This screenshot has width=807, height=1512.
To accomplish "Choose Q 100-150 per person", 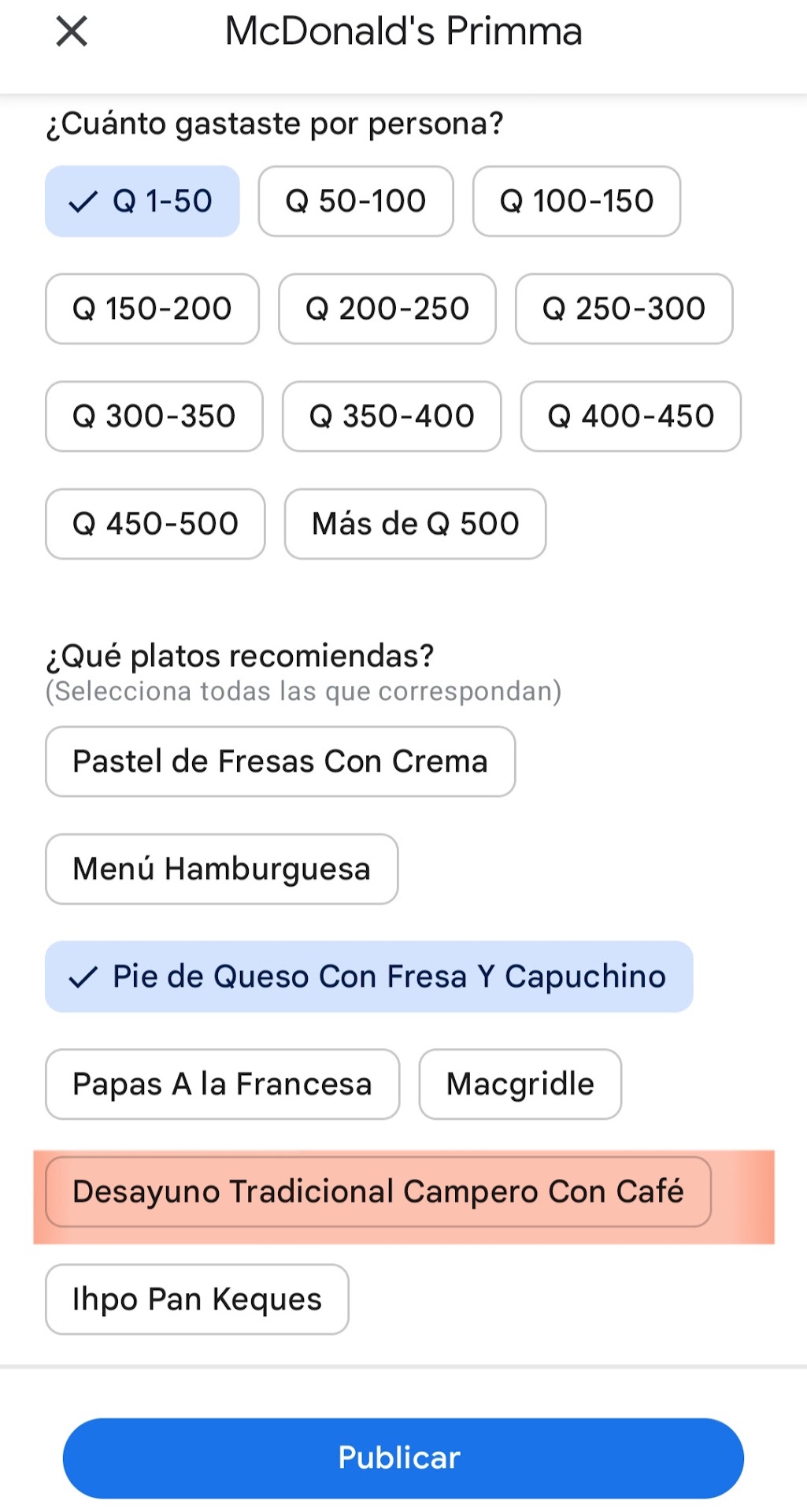I will click(x=576, y=202).
